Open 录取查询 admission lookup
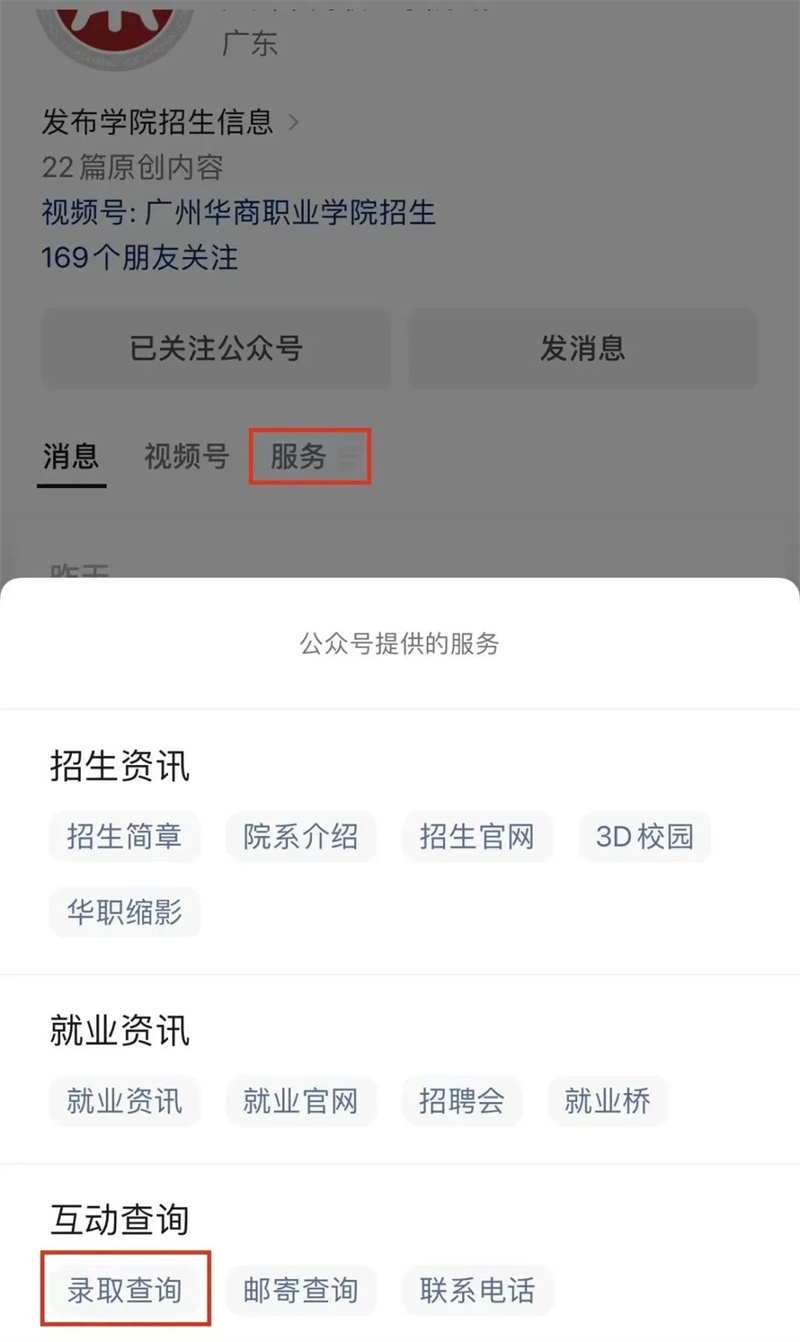 tap(125, 1290)
